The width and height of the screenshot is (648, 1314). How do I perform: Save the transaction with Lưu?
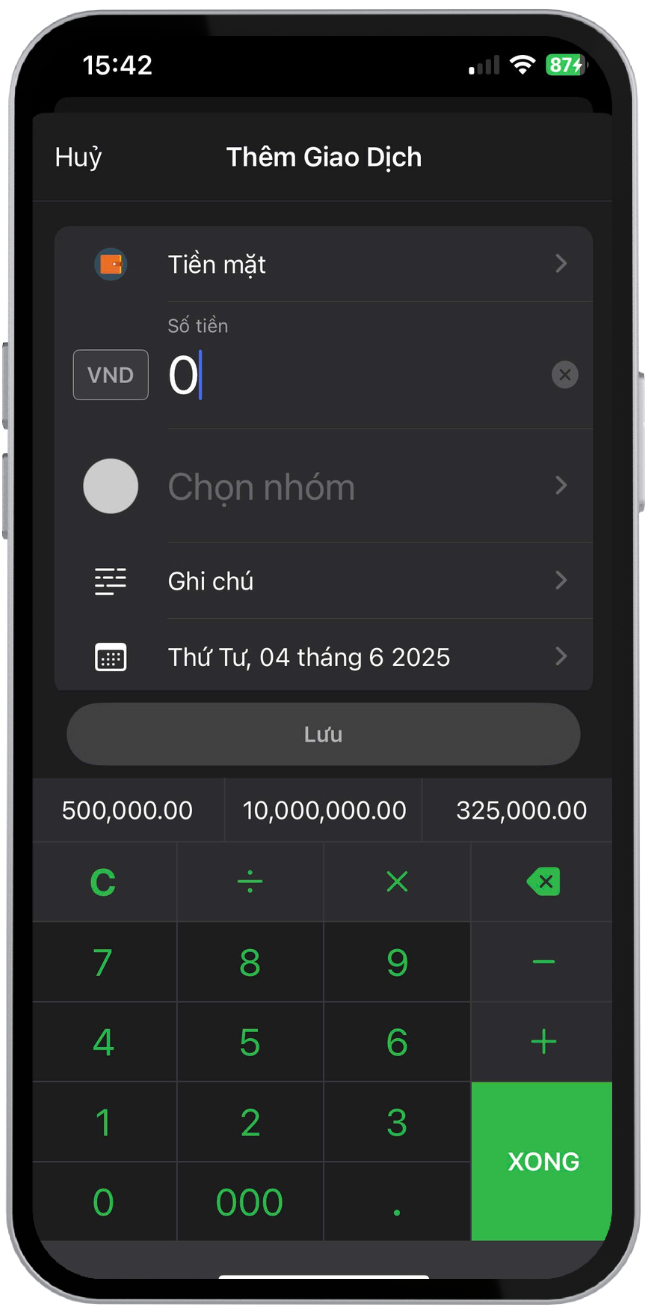(323, 734)
